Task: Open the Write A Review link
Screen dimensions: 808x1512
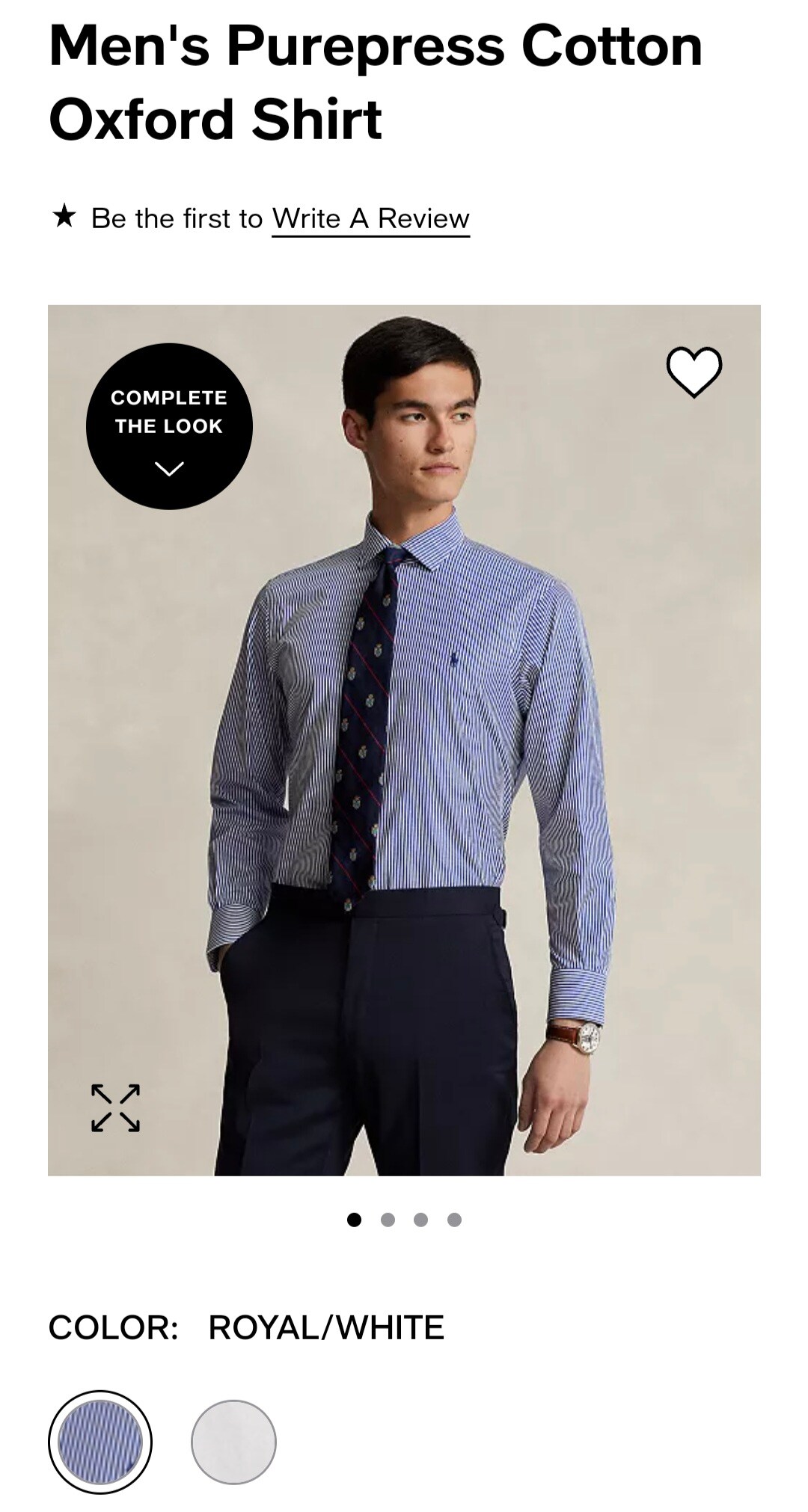Action: coord(370,219)
